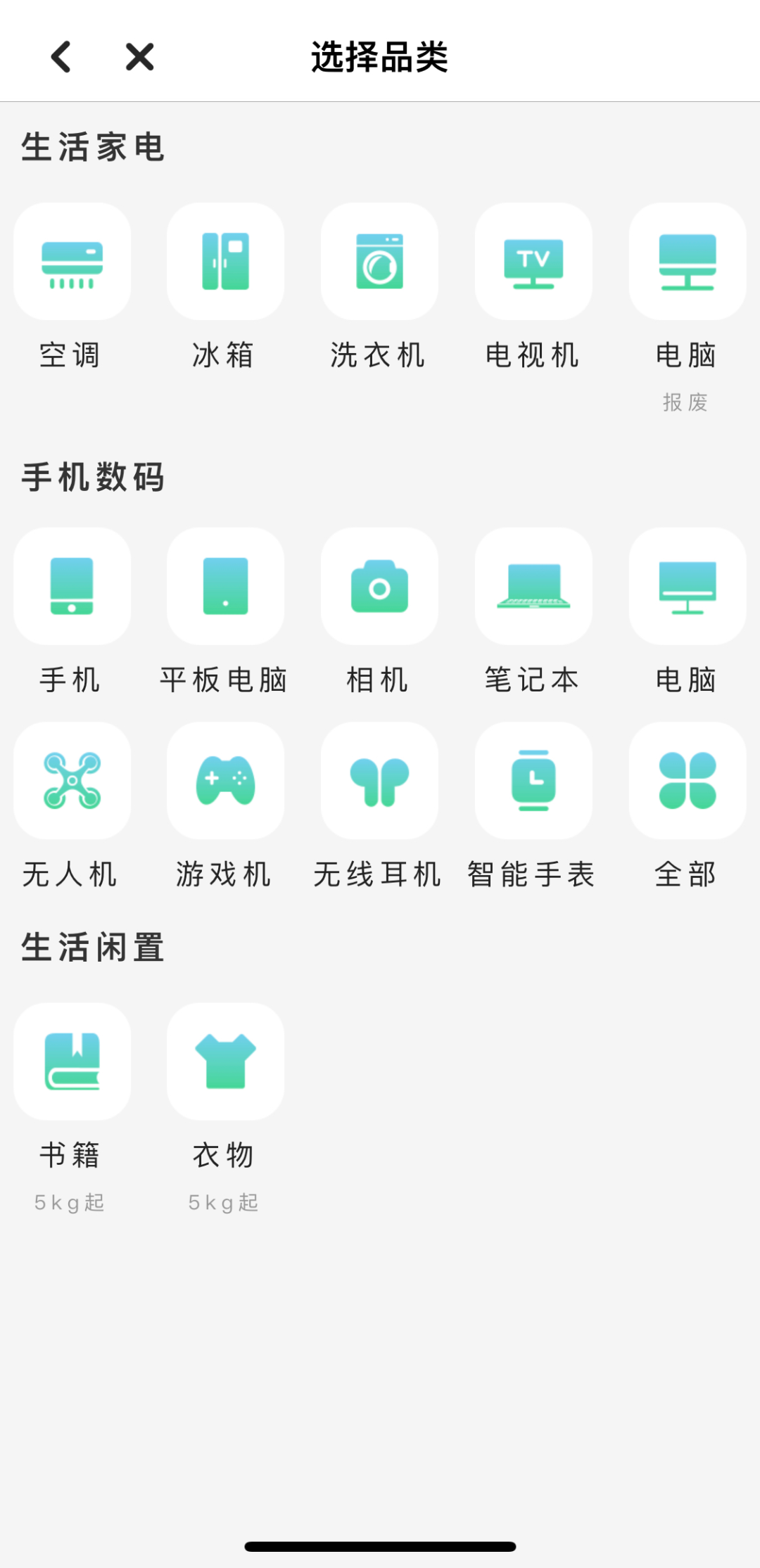View 全部 digital categories
Image resolution: width=760 pixels, height=1568 pixels.
[x=687, y=781]
